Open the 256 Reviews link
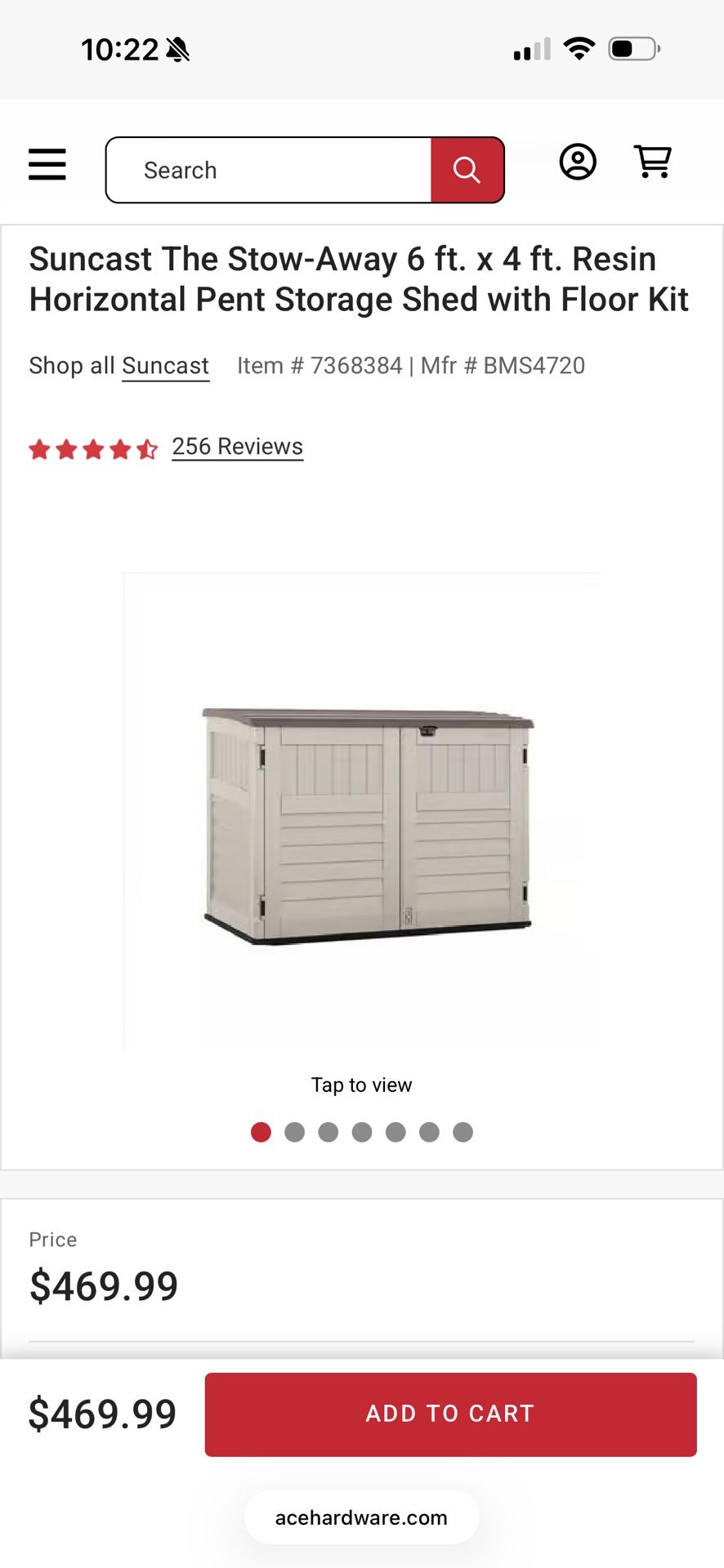The width and height of the screenshot is (724, 1568). click(237, 447)
